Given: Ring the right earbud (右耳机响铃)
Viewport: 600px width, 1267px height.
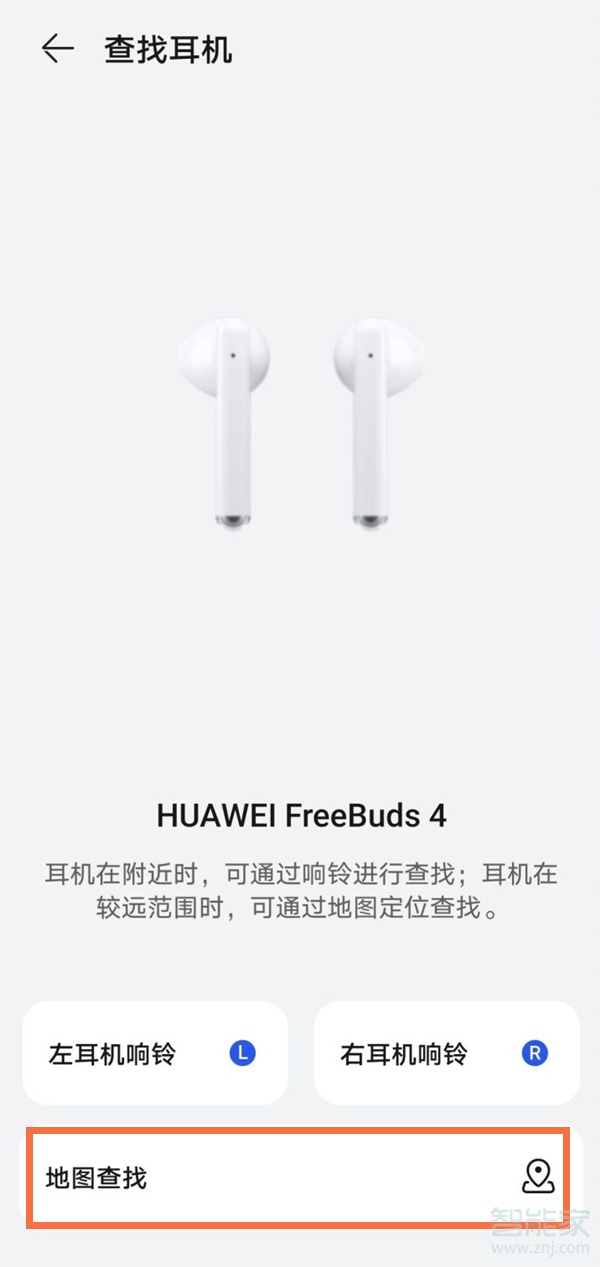Looking at the screenshot, I should (x=447, y=1053).
